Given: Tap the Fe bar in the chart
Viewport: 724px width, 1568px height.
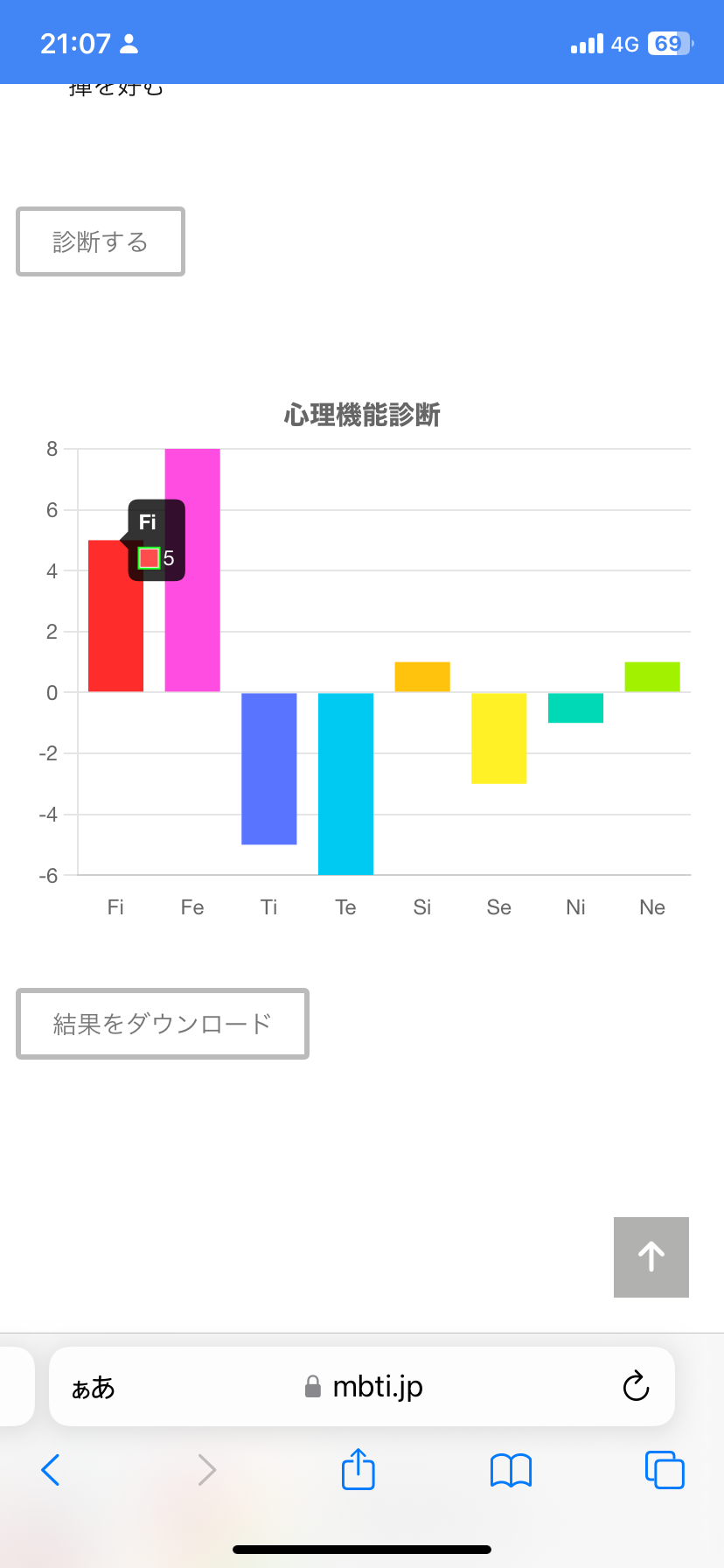Looking at the screenshot, I should click(192, 570).
